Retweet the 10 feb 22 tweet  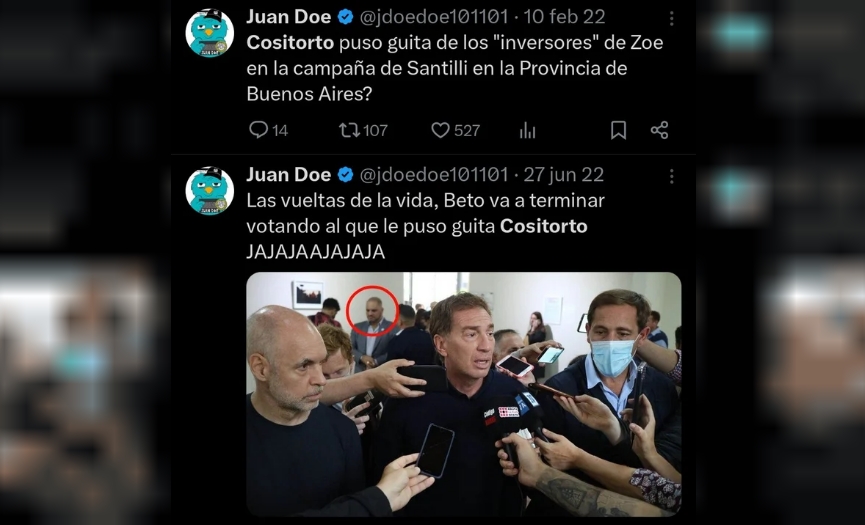(x=350, y=130)
